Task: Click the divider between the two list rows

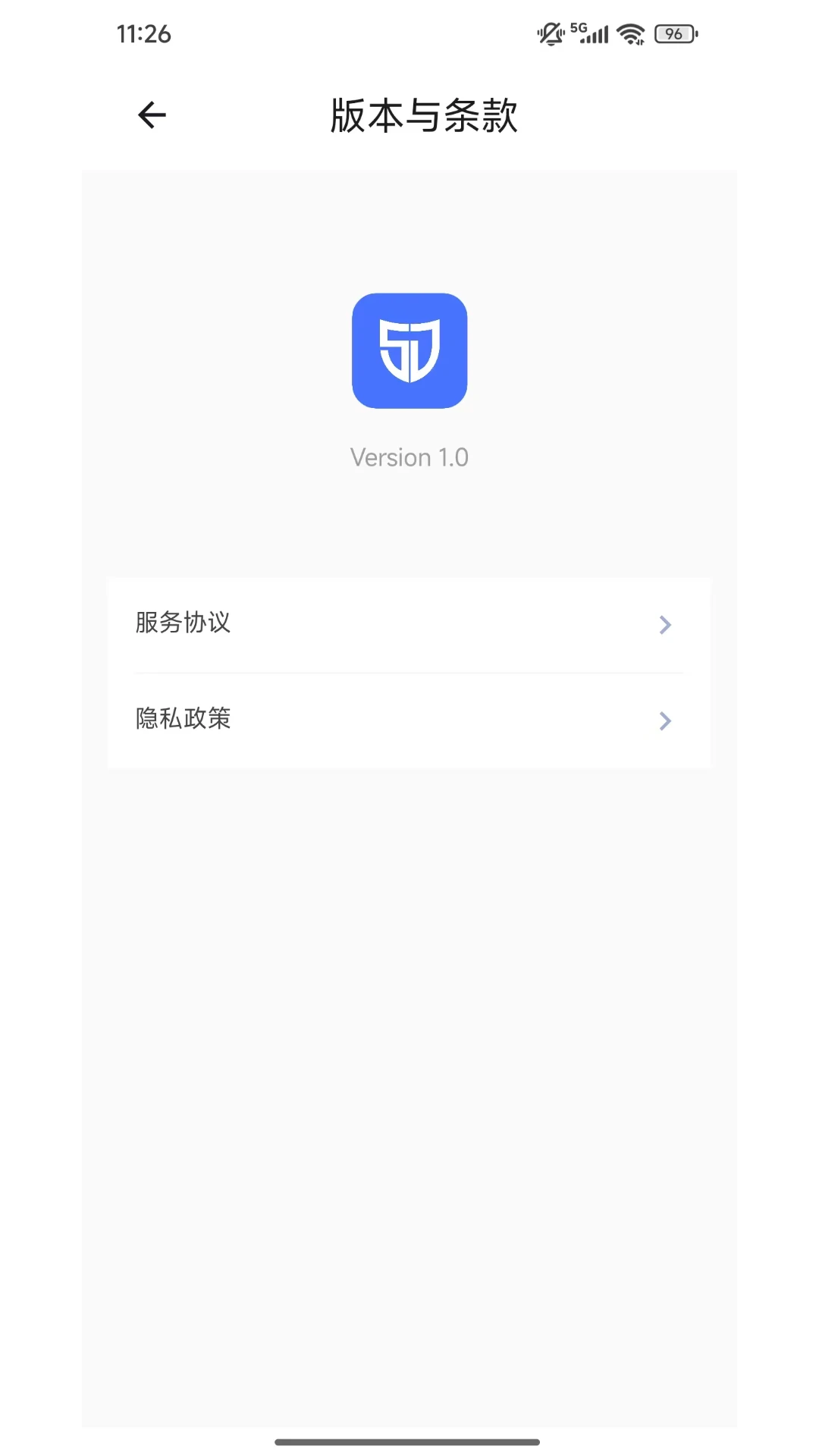Action: [x=409, y=672]
